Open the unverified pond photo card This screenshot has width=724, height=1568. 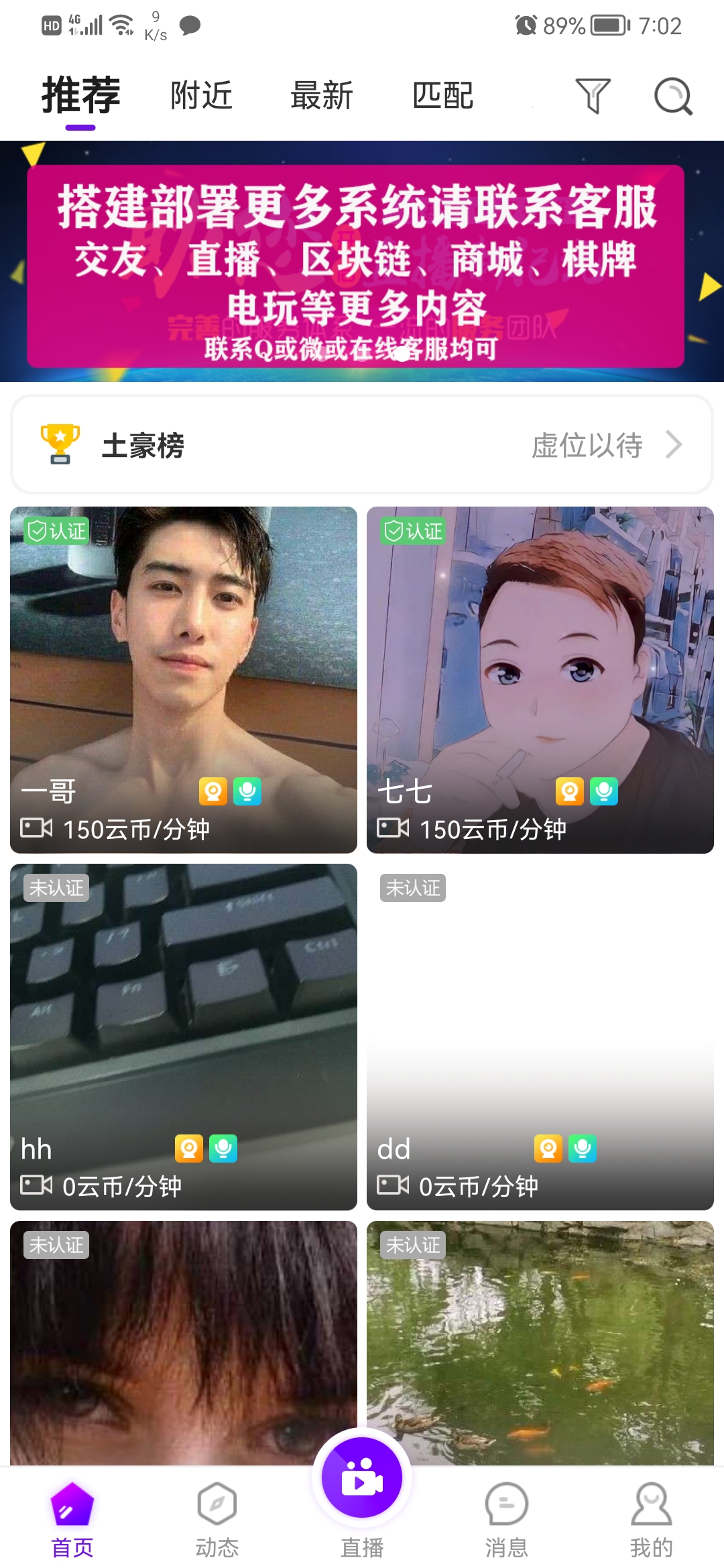pos(540,1340)
